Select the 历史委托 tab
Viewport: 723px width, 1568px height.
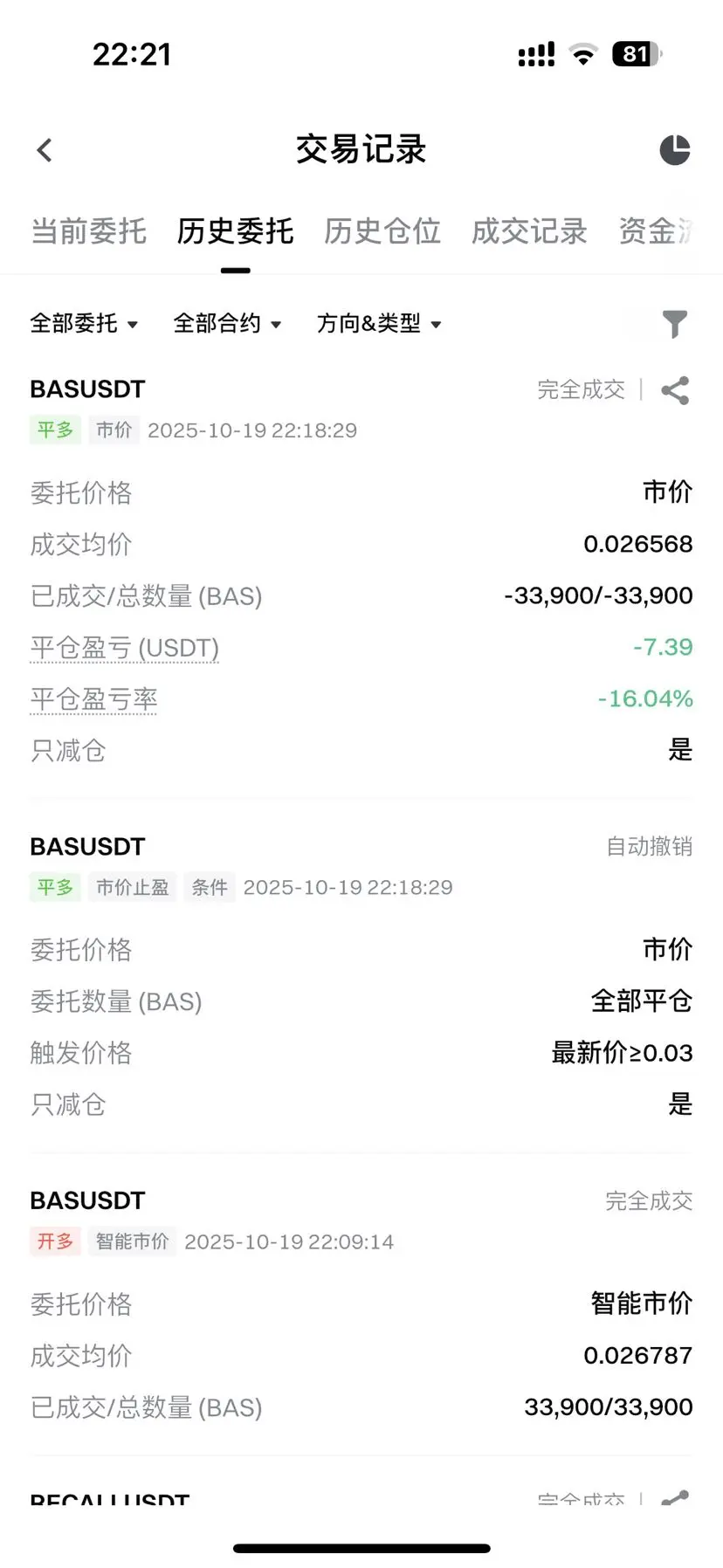pyautogui.click(x=235, y=231)
